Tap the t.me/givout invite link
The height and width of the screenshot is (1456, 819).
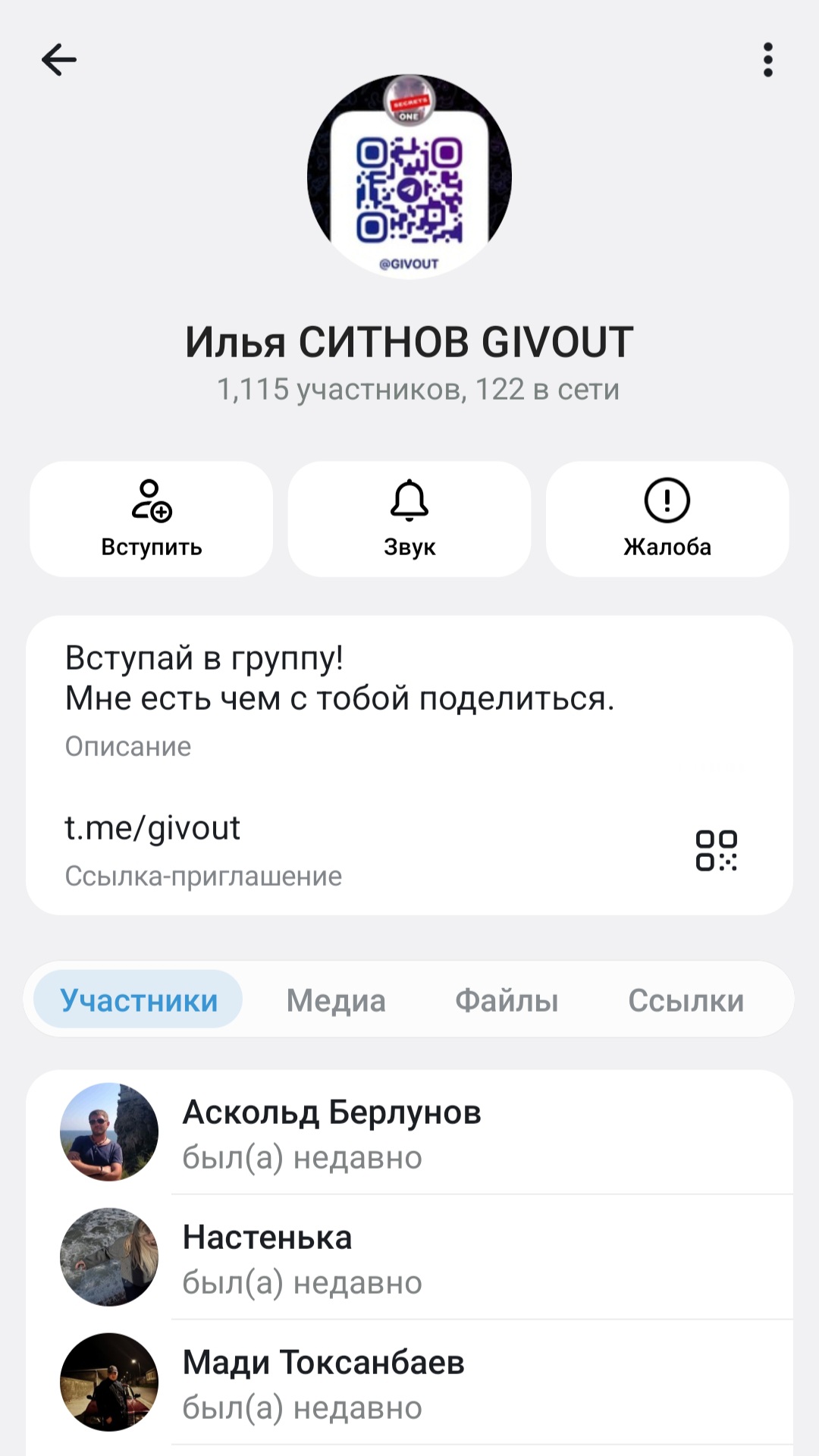point(153,828)
